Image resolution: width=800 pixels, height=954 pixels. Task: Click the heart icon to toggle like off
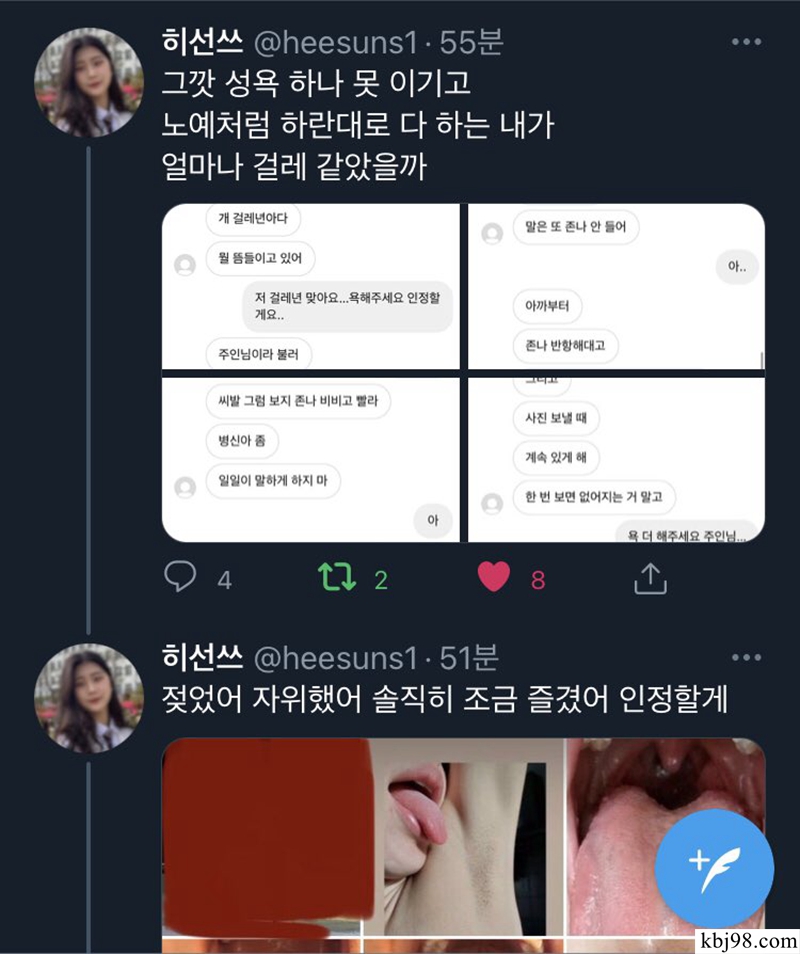tap(492, 578)
